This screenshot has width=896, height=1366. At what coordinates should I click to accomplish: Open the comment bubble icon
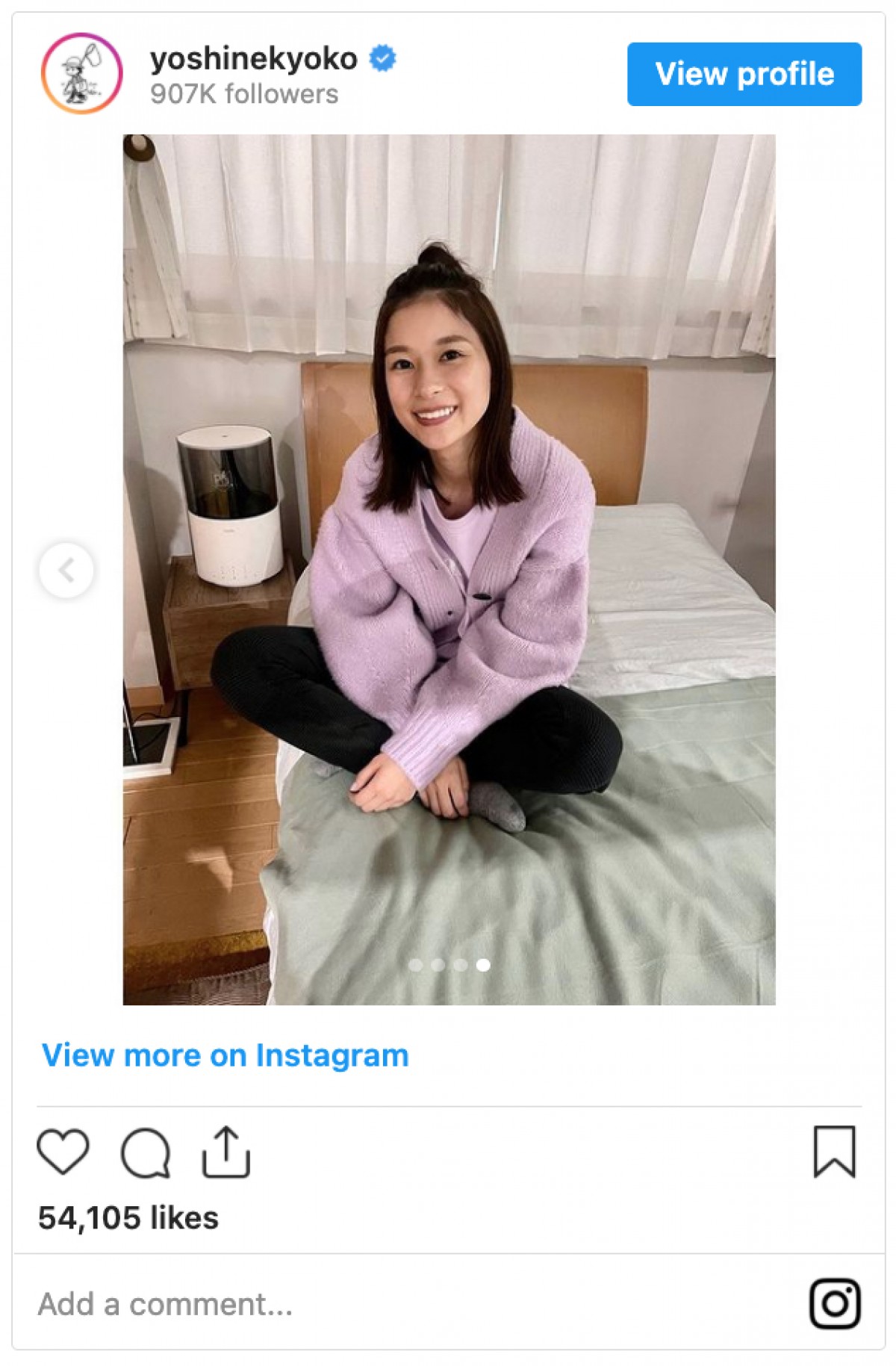(146, 1152)
